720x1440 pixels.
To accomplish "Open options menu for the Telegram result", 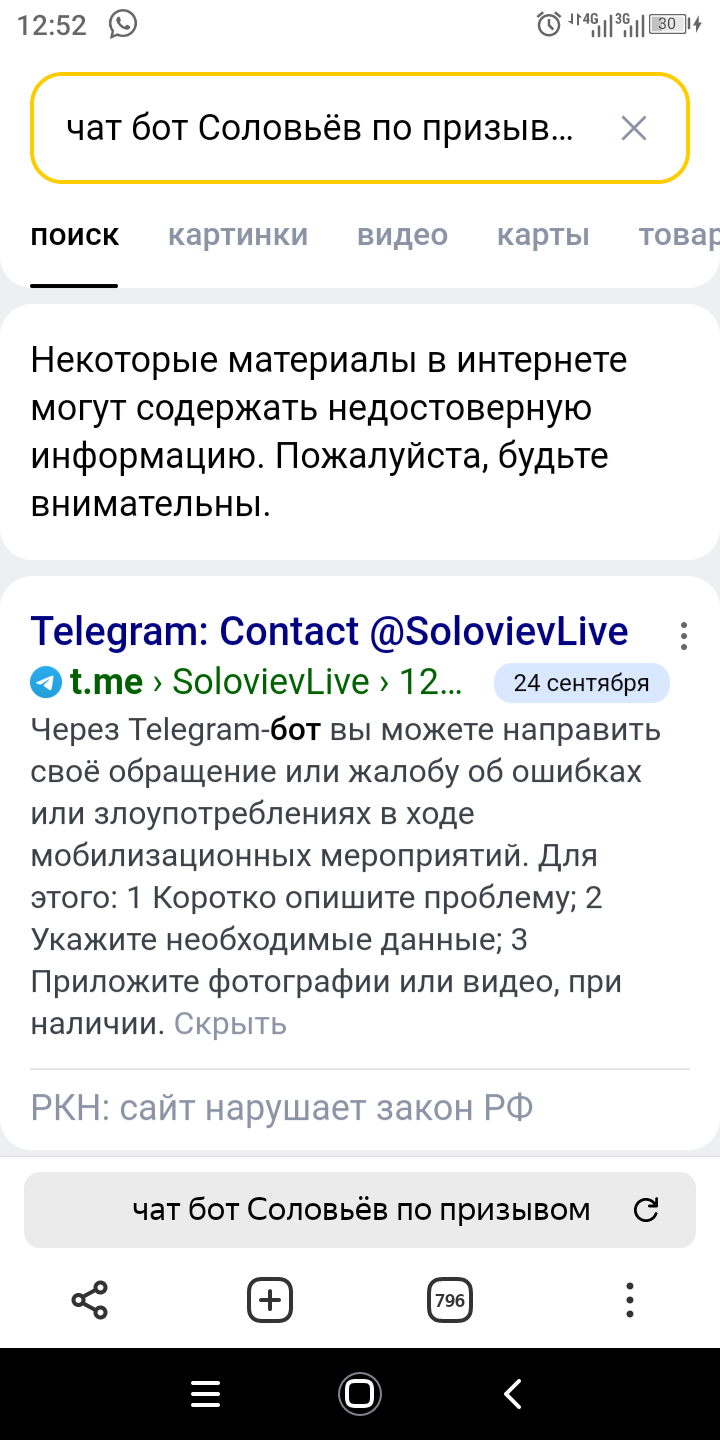I will [684, 636].
